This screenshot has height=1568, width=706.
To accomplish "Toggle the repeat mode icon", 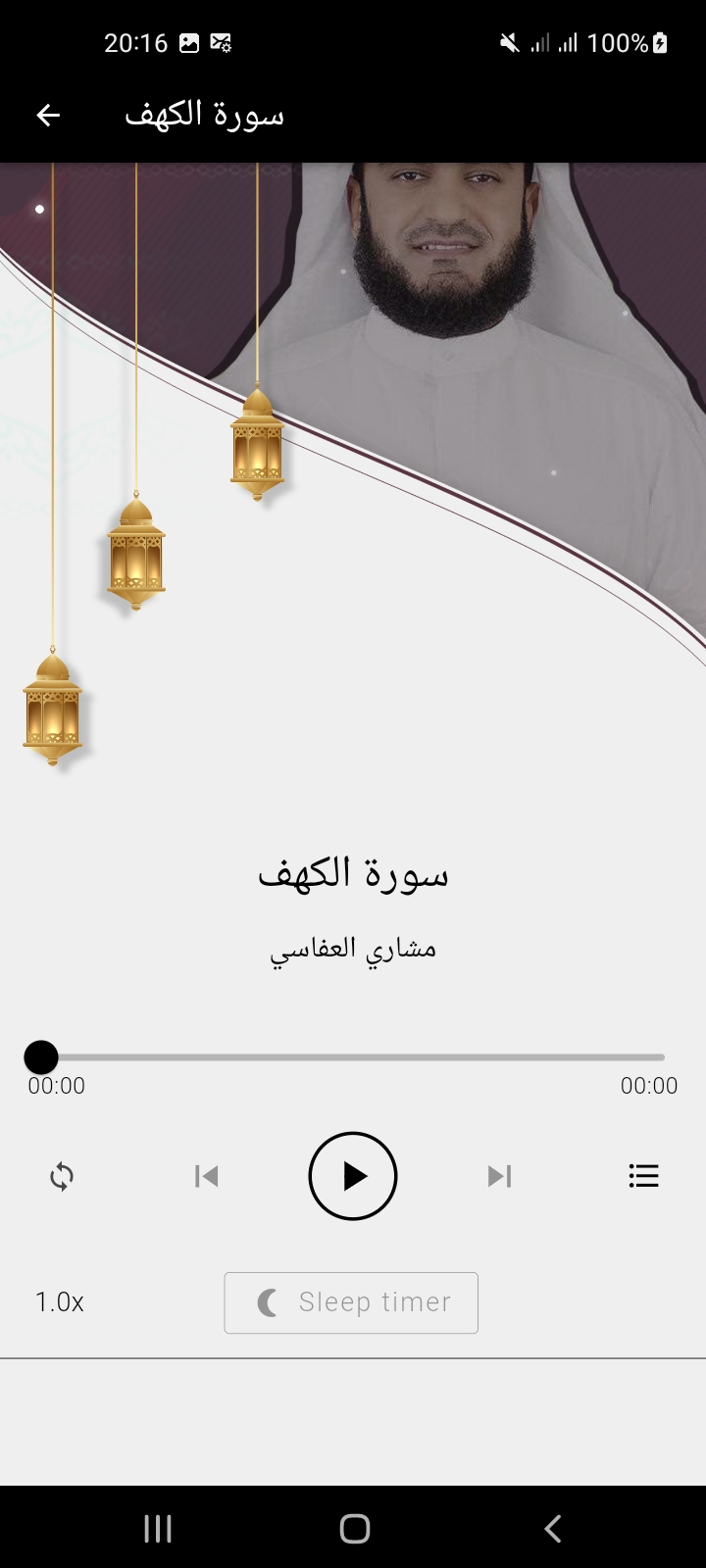I will pyautogui.click(x=62, y=1176).
